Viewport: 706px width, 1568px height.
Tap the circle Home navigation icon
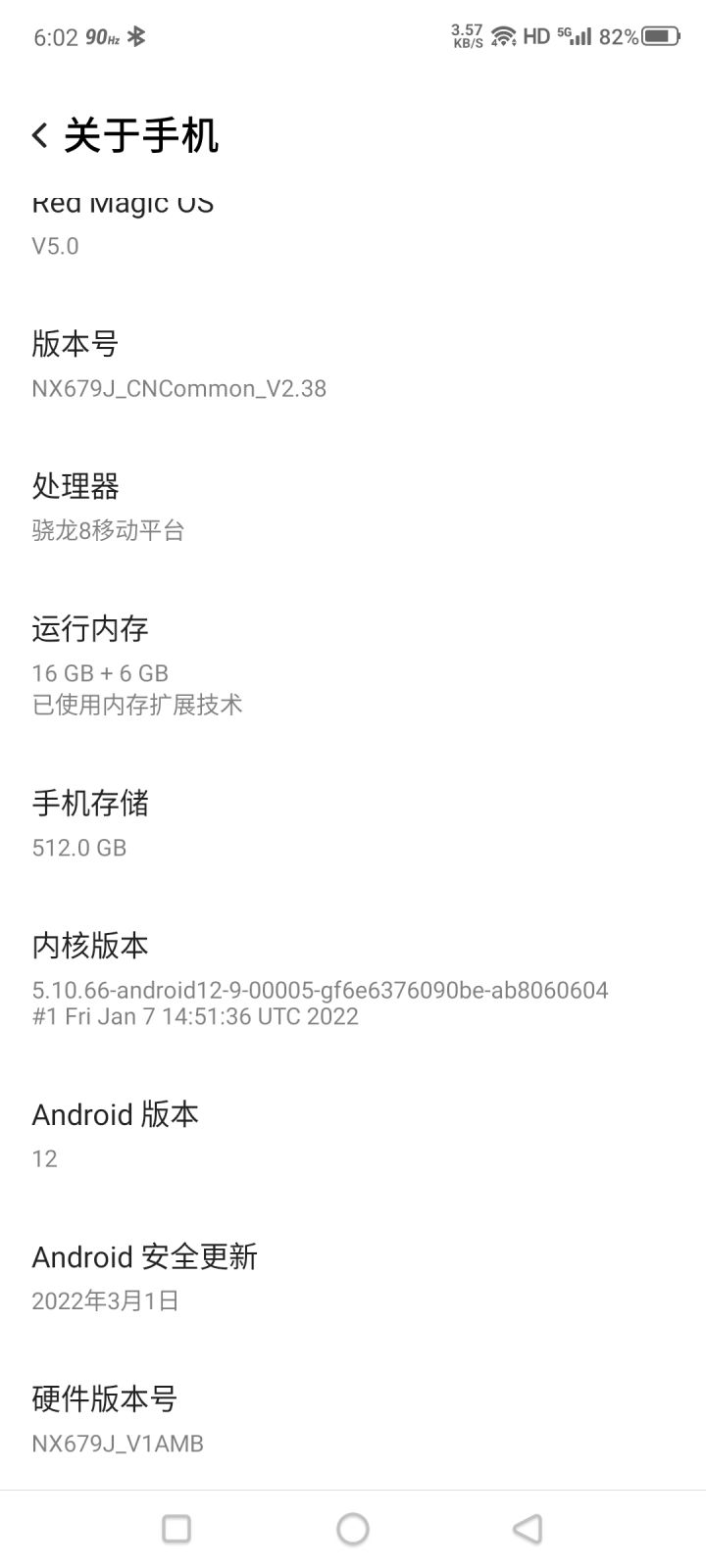coord(352,1528)
